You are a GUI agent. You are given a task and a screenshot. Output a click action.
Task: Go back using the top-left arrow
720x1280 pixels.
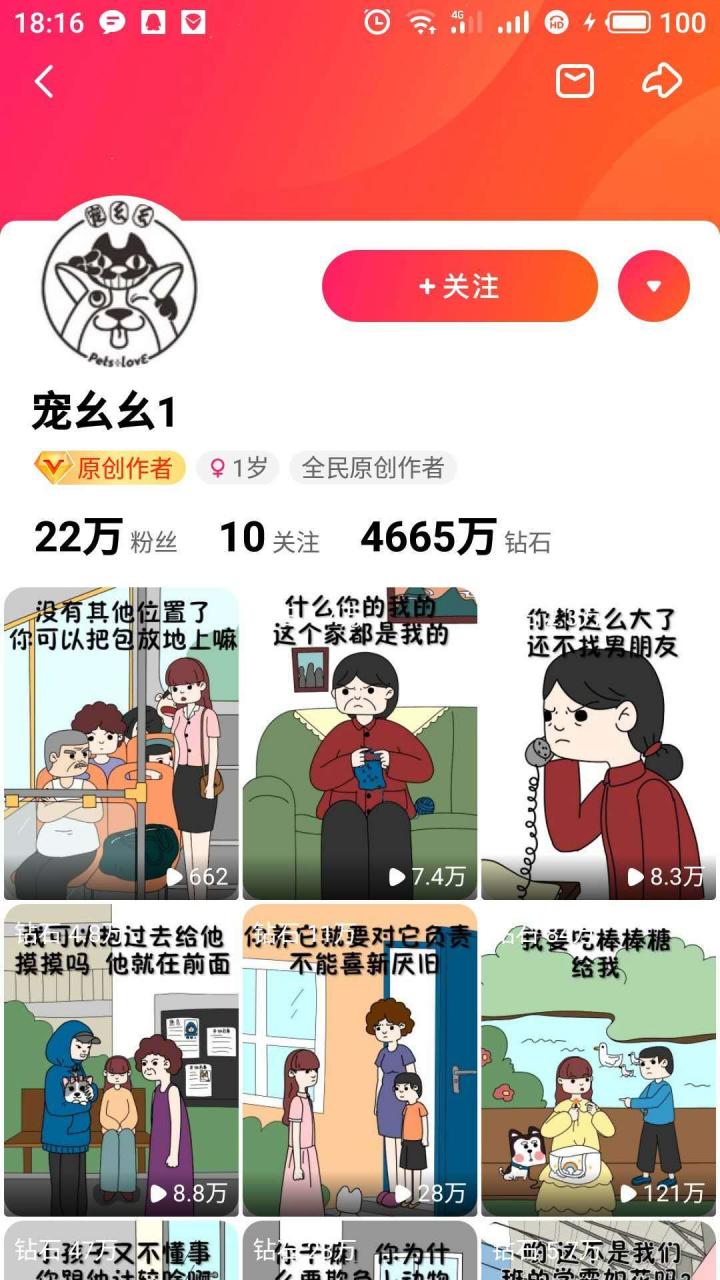[44, 82]
